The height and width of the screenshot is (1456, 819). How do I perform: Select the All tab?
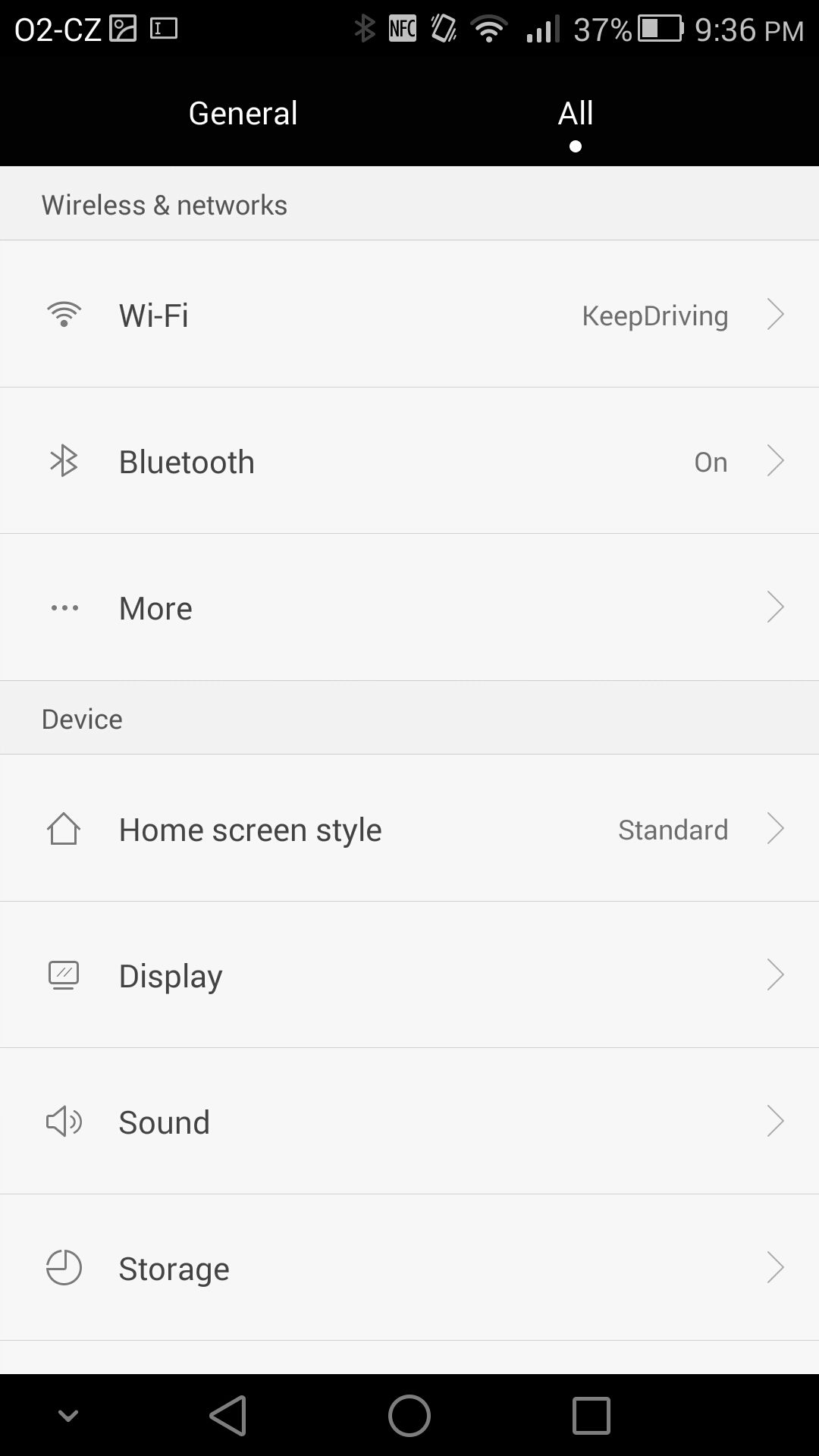click(576, 113)
